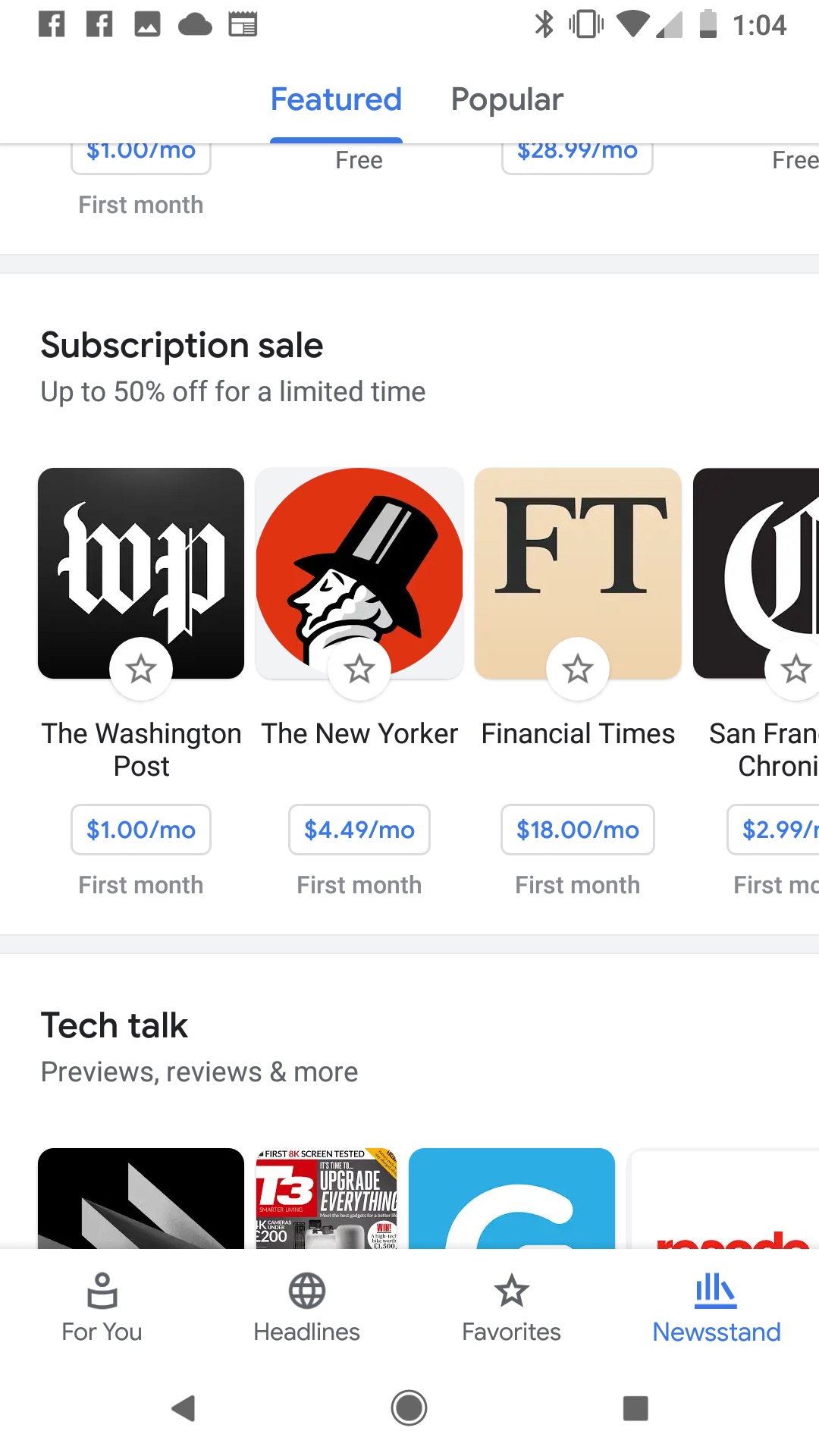The height and width of the screenshot is (1456, 819).
Task: Select the Featured tab
Action: [x=336, y=99]
